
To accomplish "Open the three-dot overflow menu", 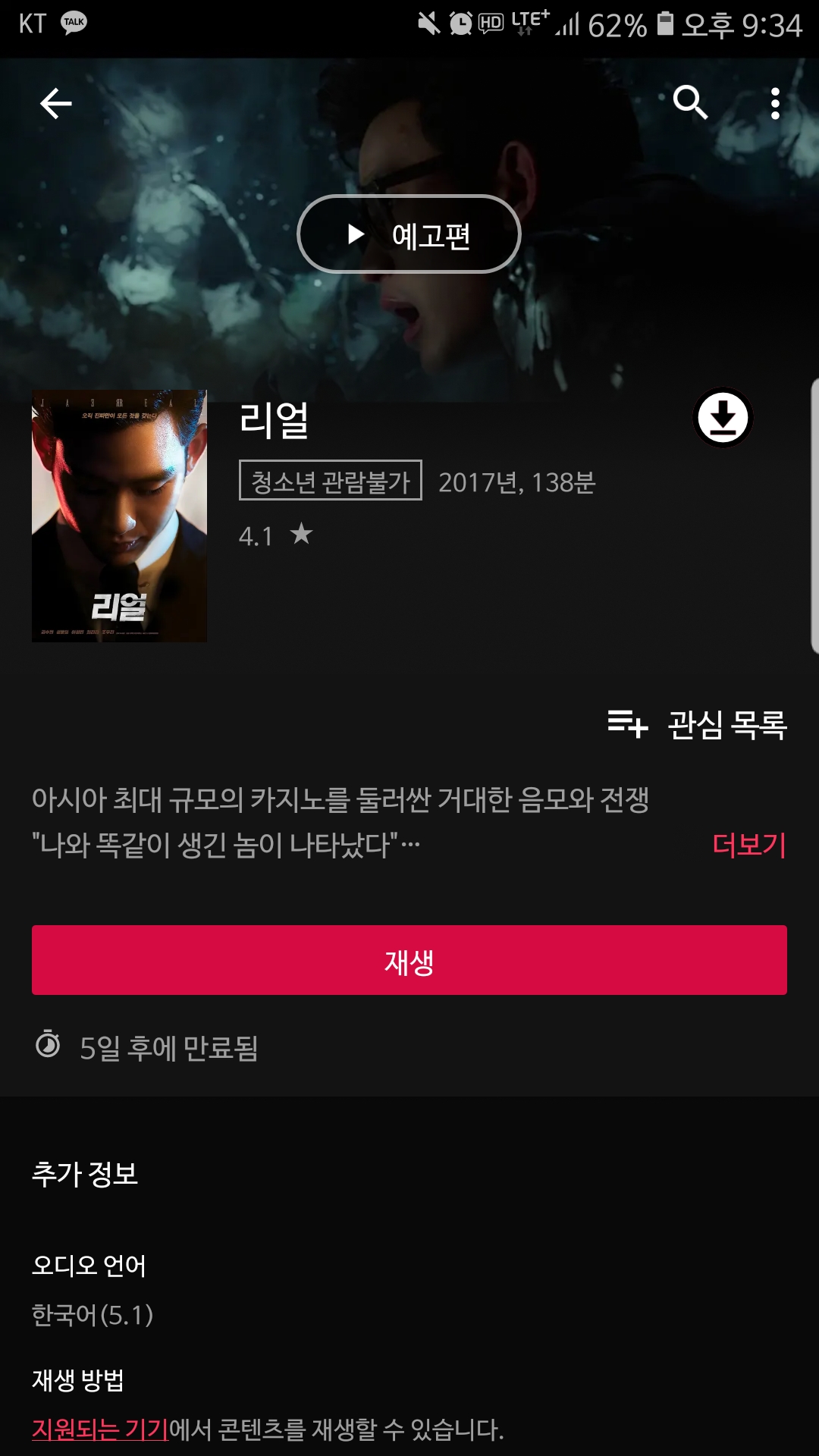I will pos(775,103).
